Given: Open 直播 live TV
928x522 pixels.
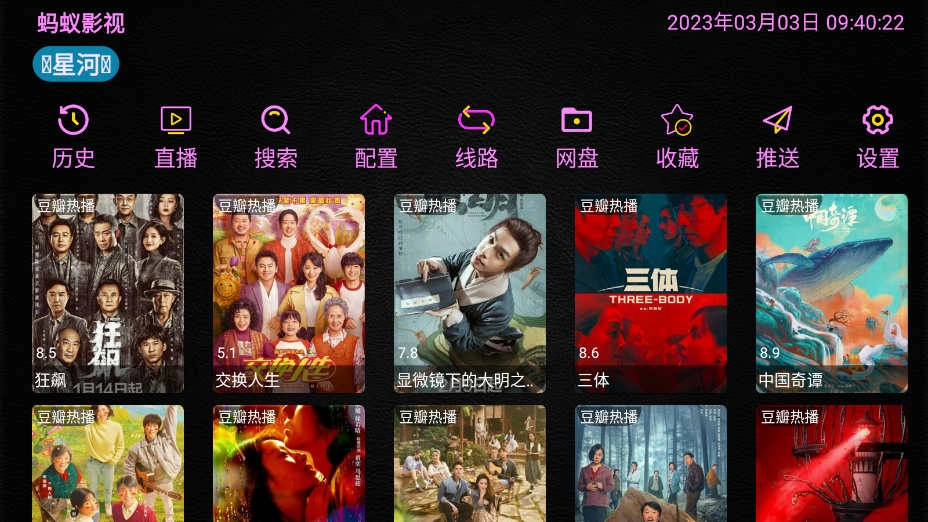Looking at the screenshot, I should click(x=176, y=136).
